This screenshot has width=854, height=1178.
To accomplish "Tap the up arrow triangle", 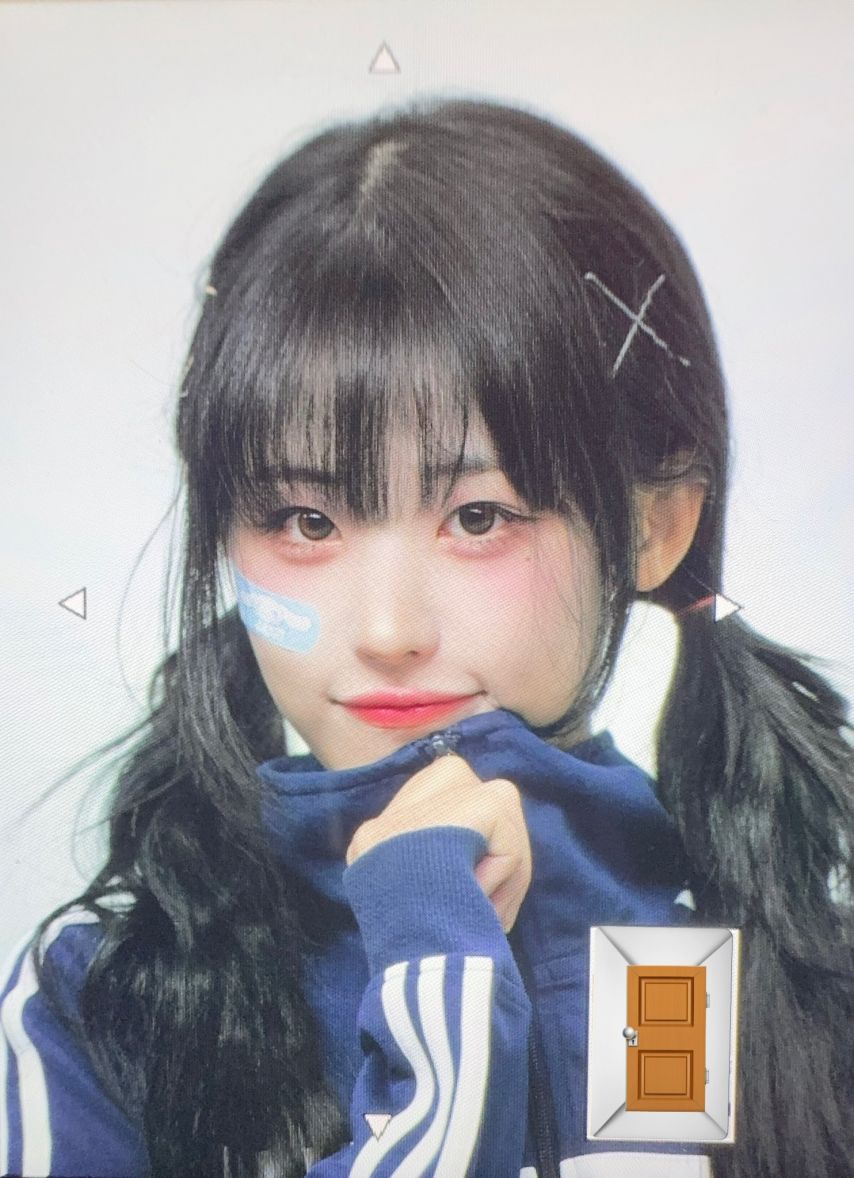I will coord(384,59).
